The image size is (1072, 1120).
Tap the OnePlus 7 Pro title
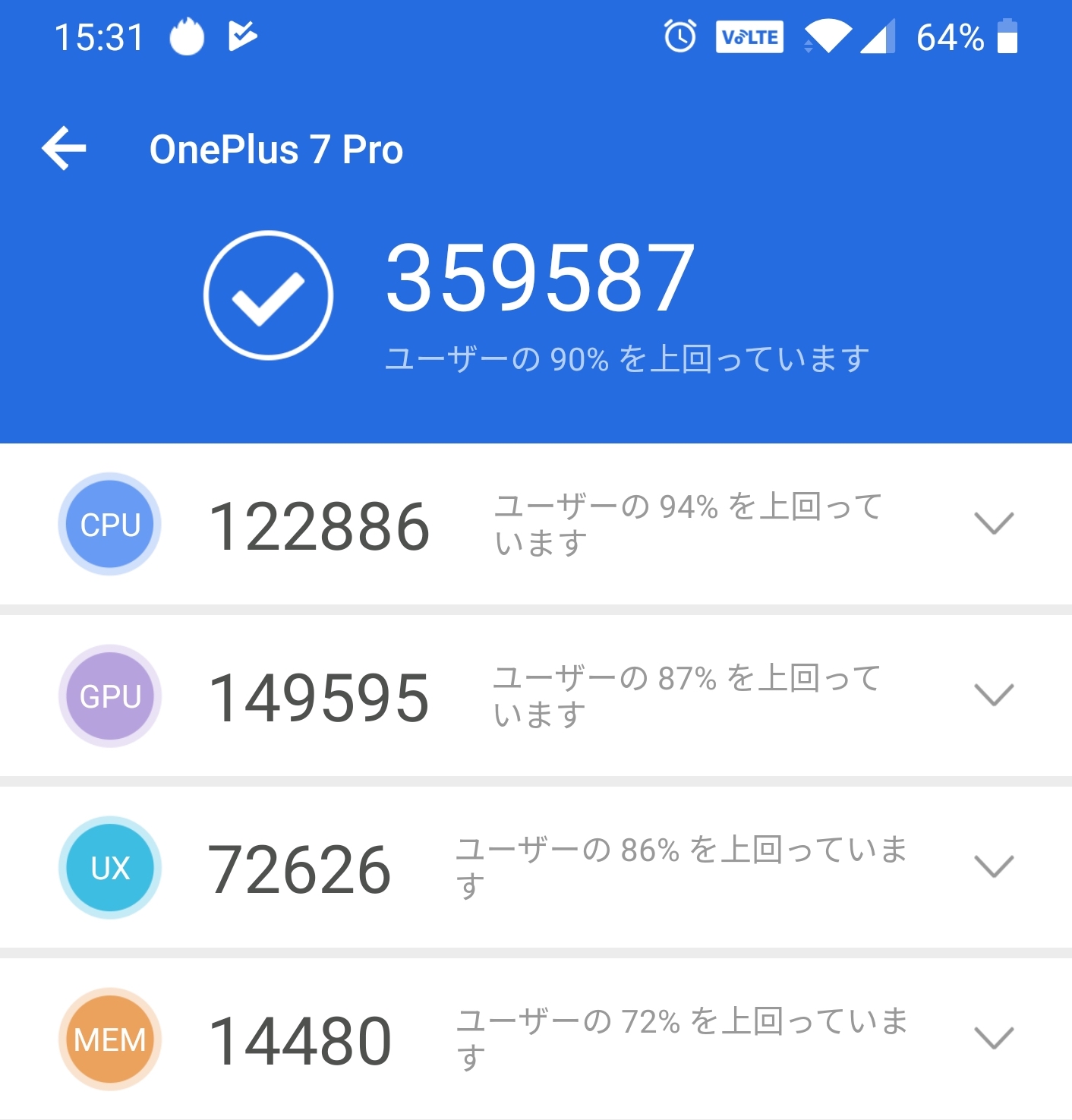pos(276,149)
